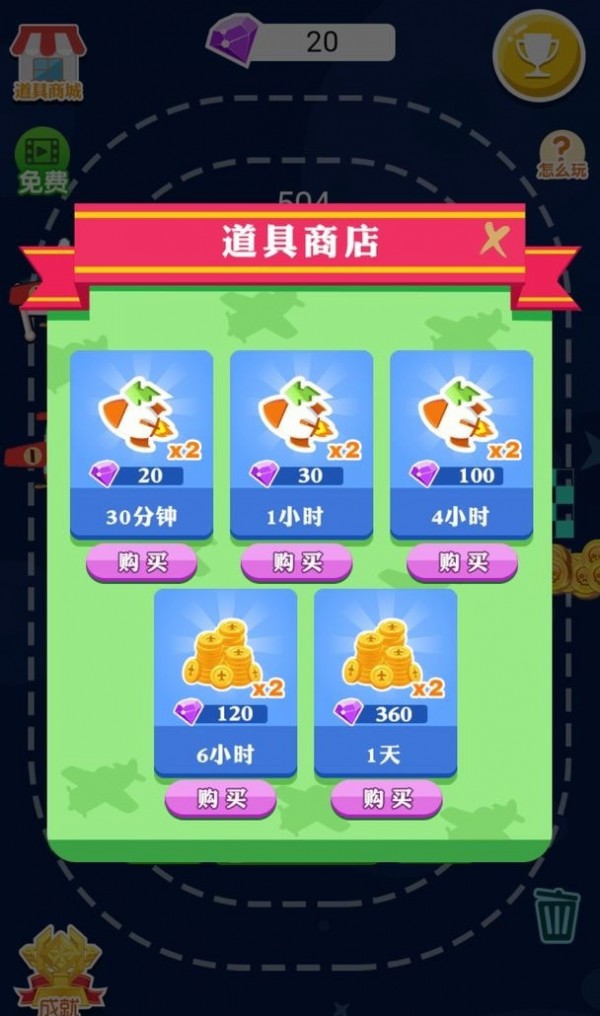Tap the trash bin icon
Screen dimensions: 600x1016
(556, 914)
